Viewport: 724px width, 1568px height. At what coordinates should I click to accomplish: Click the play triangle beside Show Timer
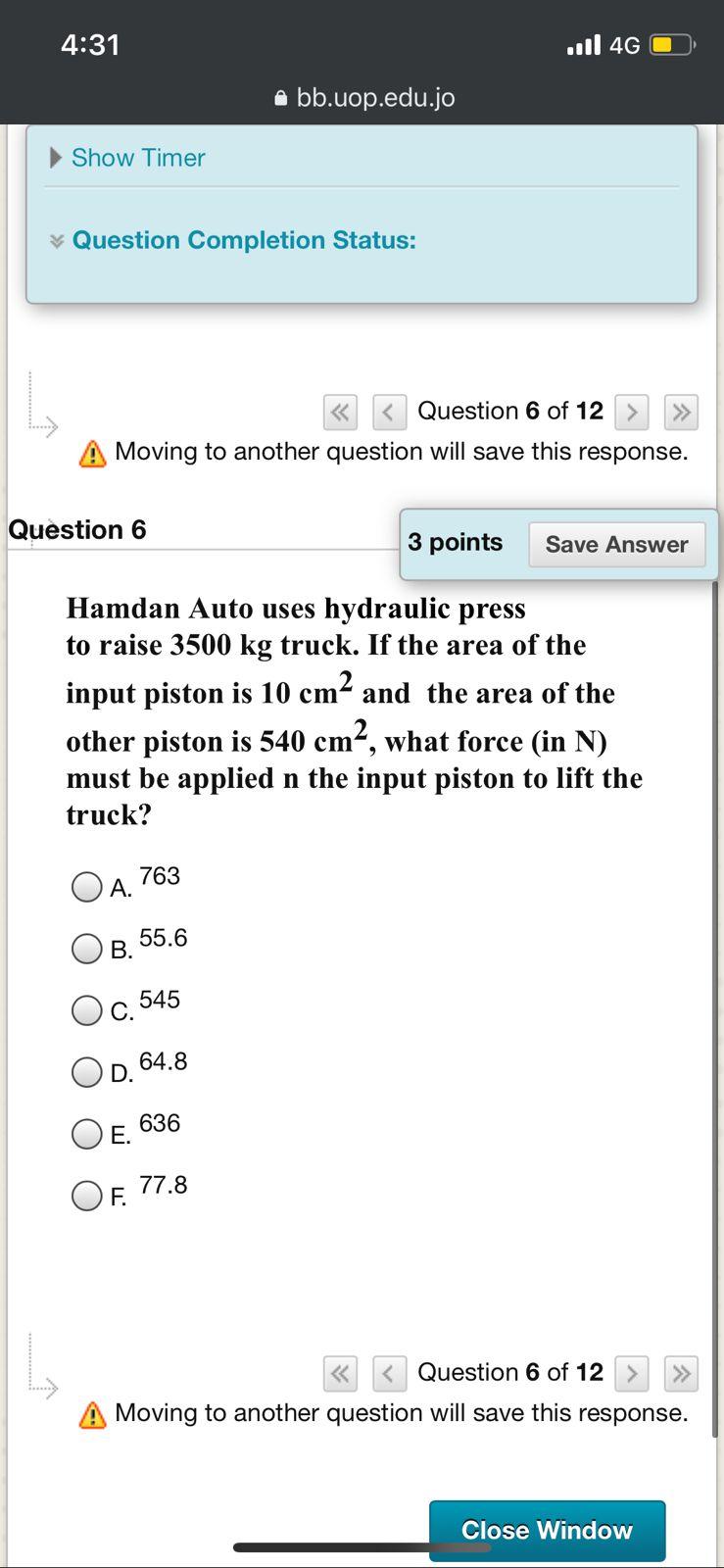click(55, 157)
